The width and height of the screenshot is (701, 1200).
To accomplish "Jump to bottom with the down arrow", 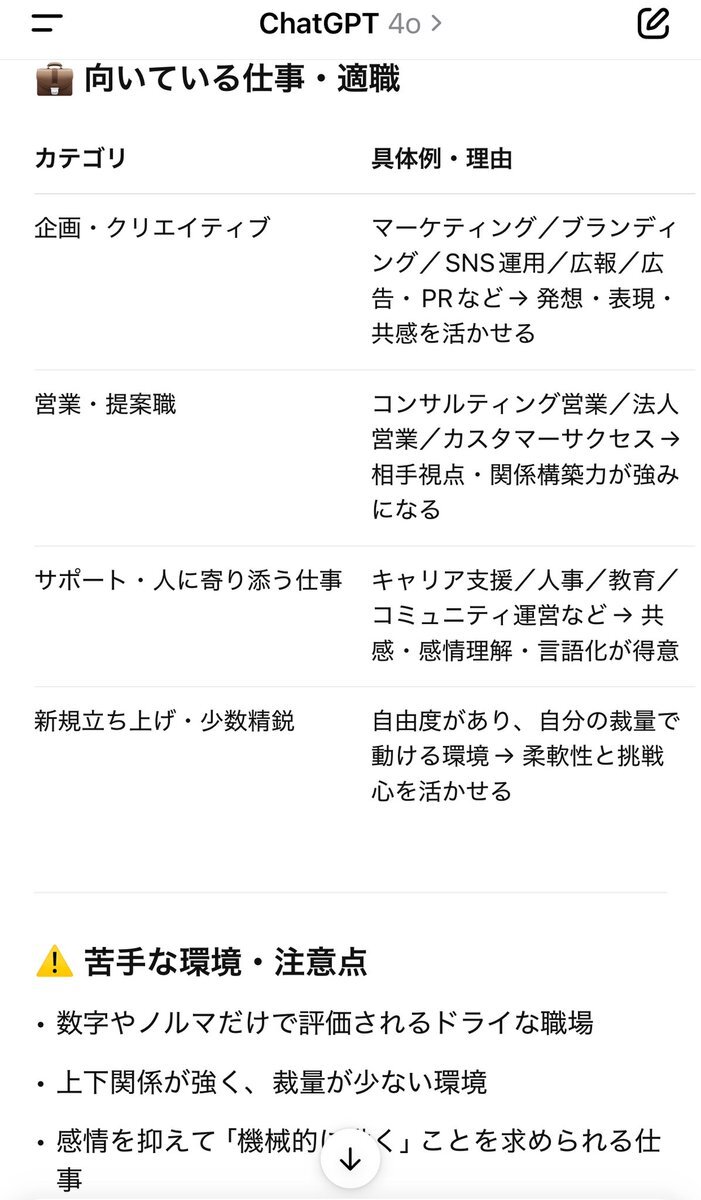I will click(x=350, y=1160).
